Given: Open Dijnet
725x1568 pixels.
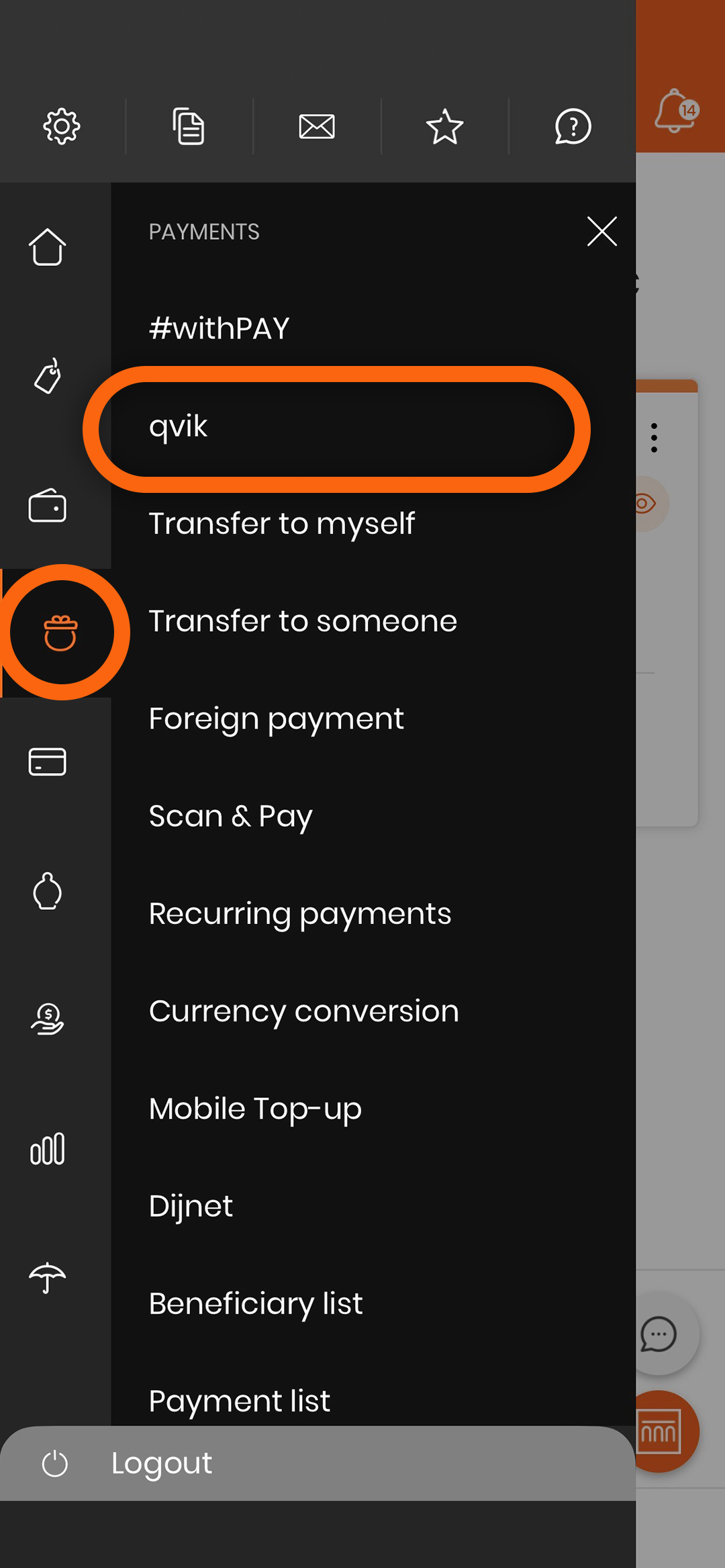Looking at the screenshot, I should (191, 1207).
